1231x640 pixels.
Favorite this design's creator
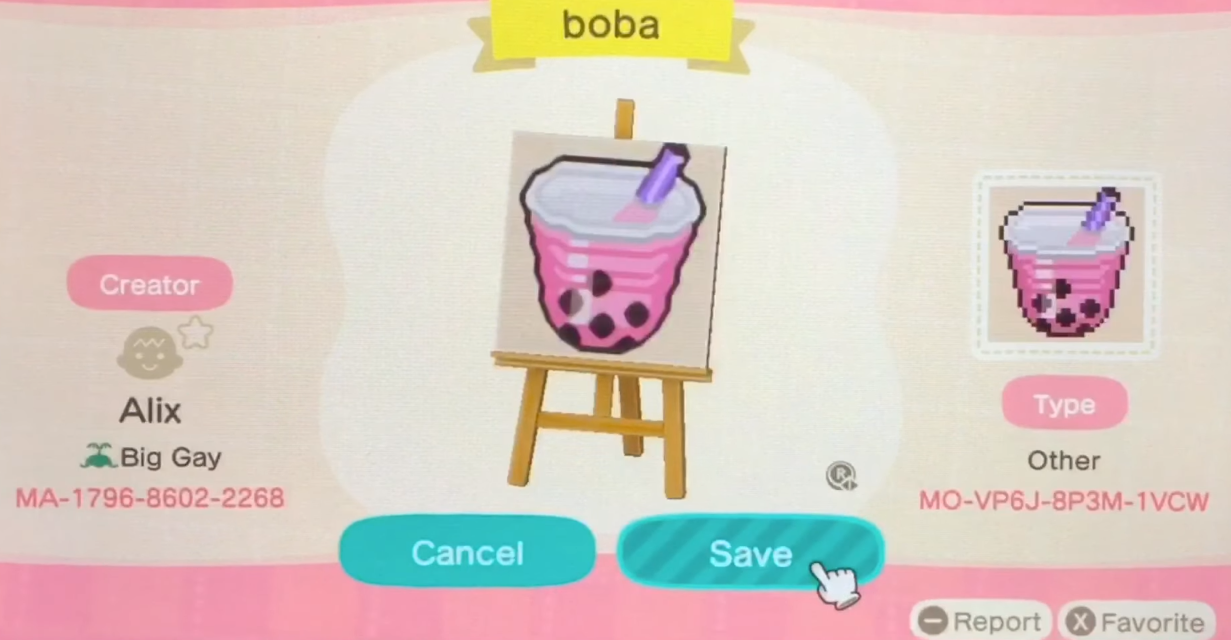click(1136, 622)
